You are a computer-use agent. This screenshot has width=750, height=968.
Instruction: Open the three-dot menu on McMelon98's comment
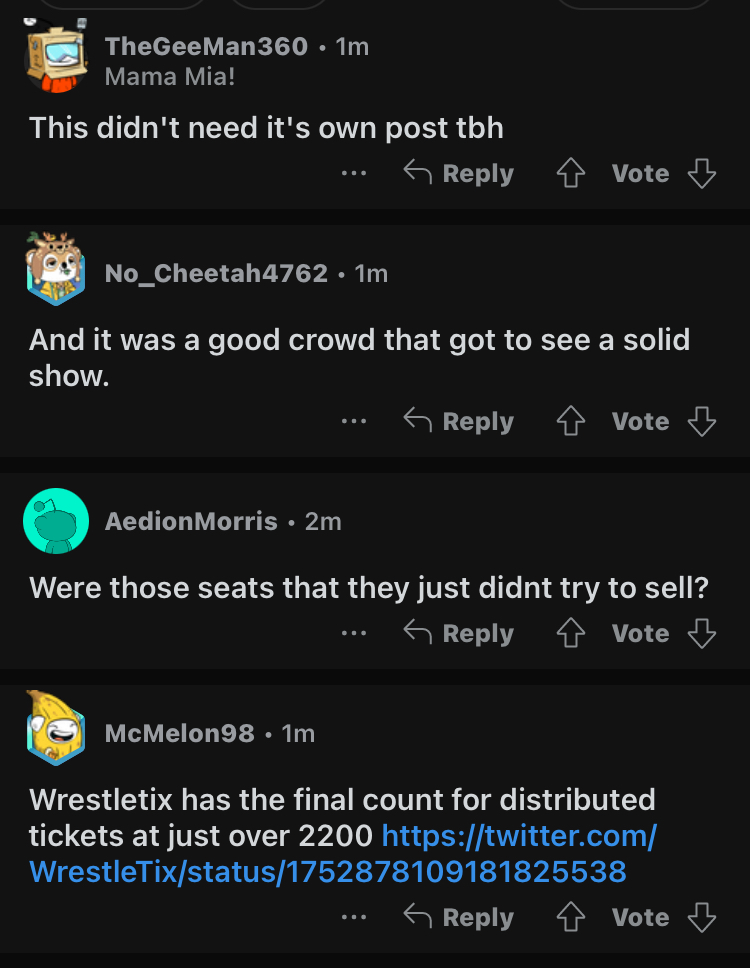pos(353,918)
